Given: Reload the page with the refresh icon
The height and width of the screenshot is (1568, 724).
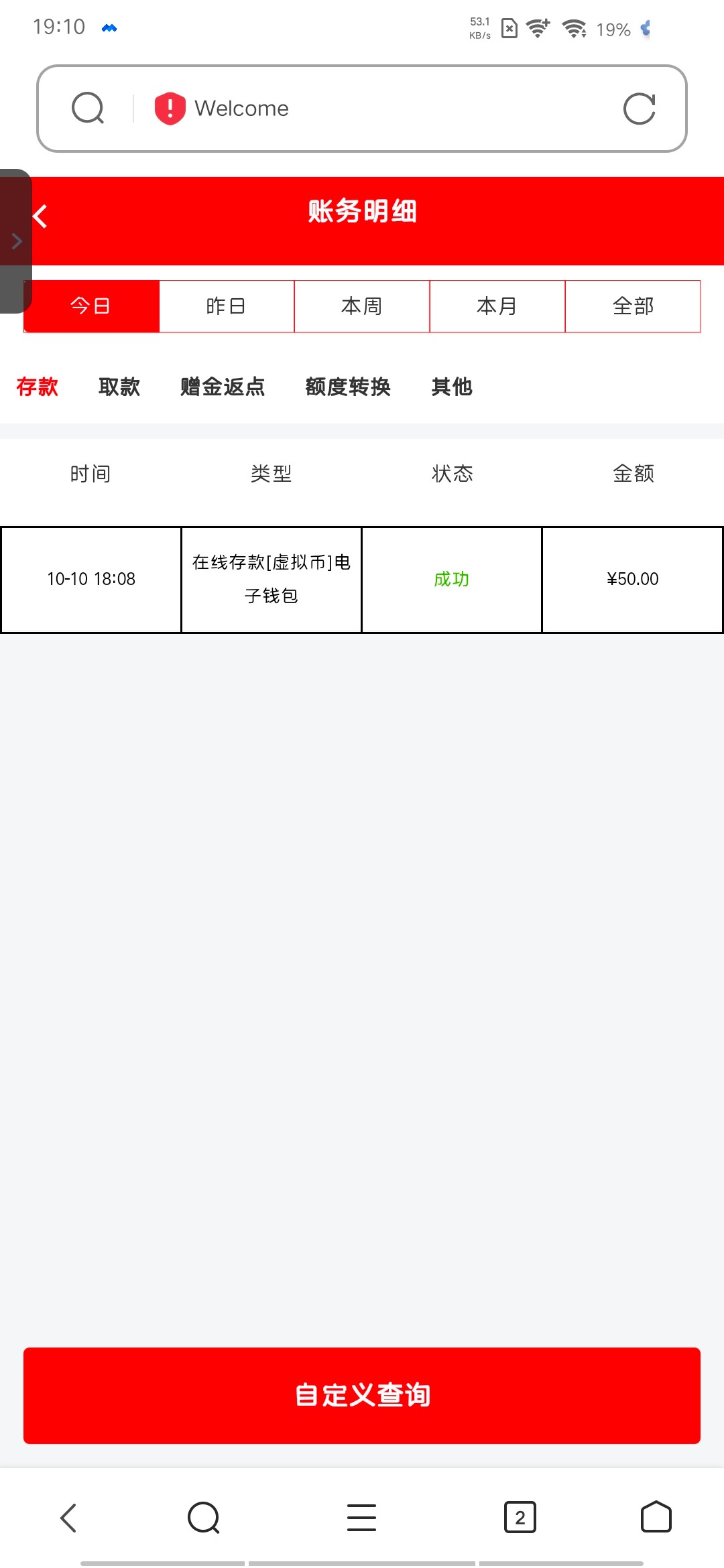Looking at the screenshot, I should click(640, 107).
